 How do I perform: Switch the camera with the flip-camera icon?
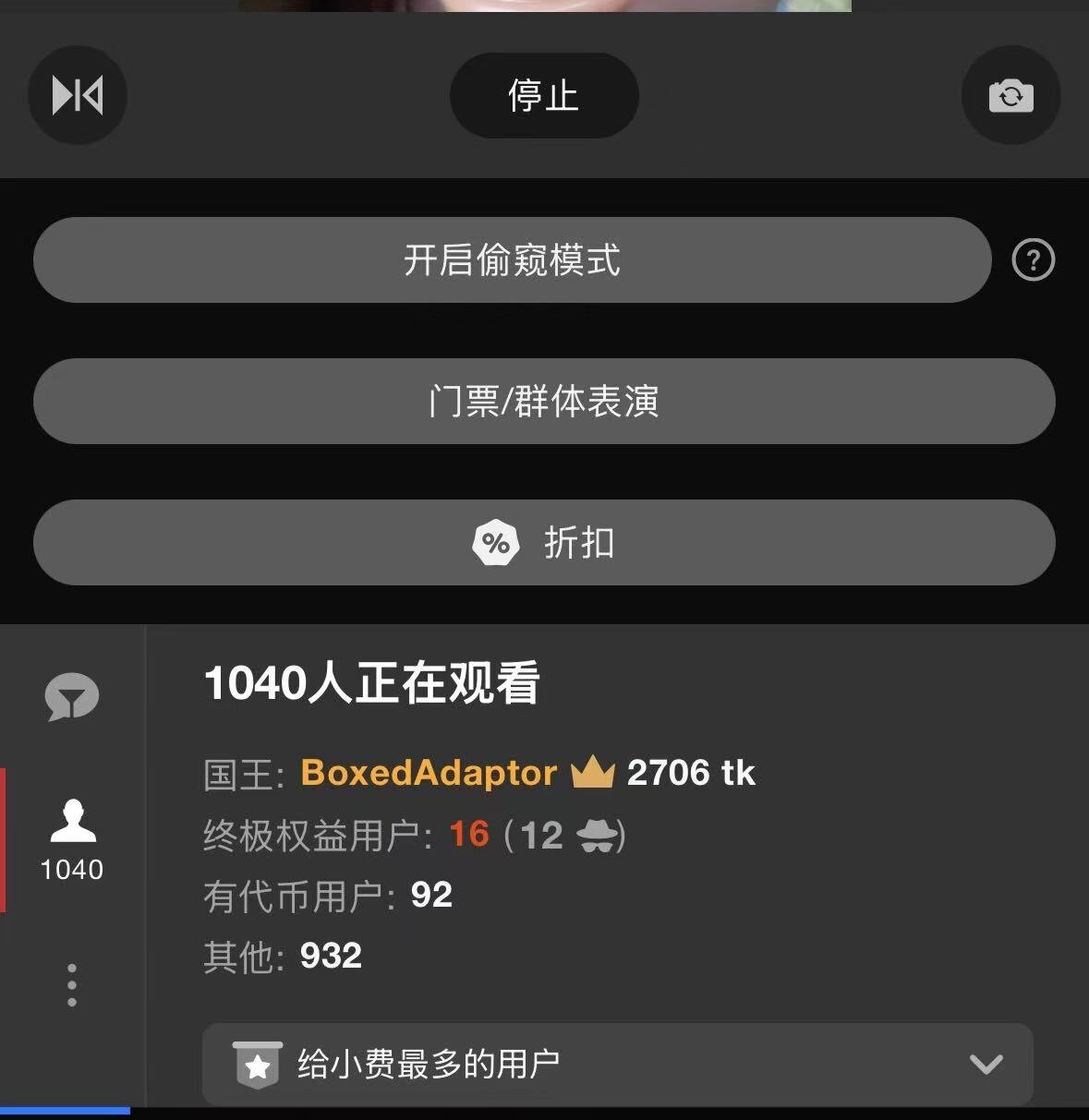[x=1010, y=96]
